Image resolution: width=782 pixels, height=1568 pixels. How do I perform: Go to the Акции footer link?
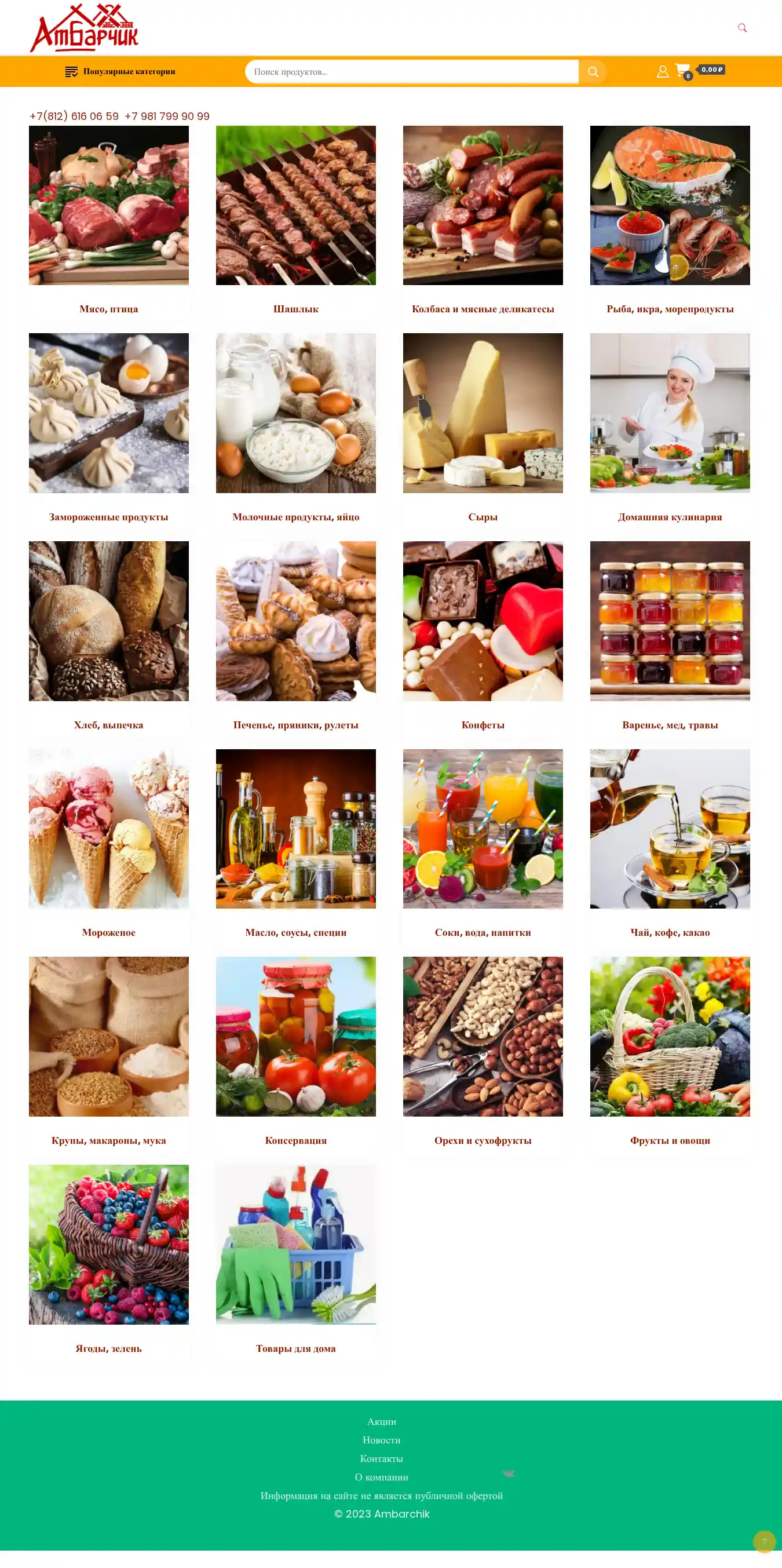382,1421
